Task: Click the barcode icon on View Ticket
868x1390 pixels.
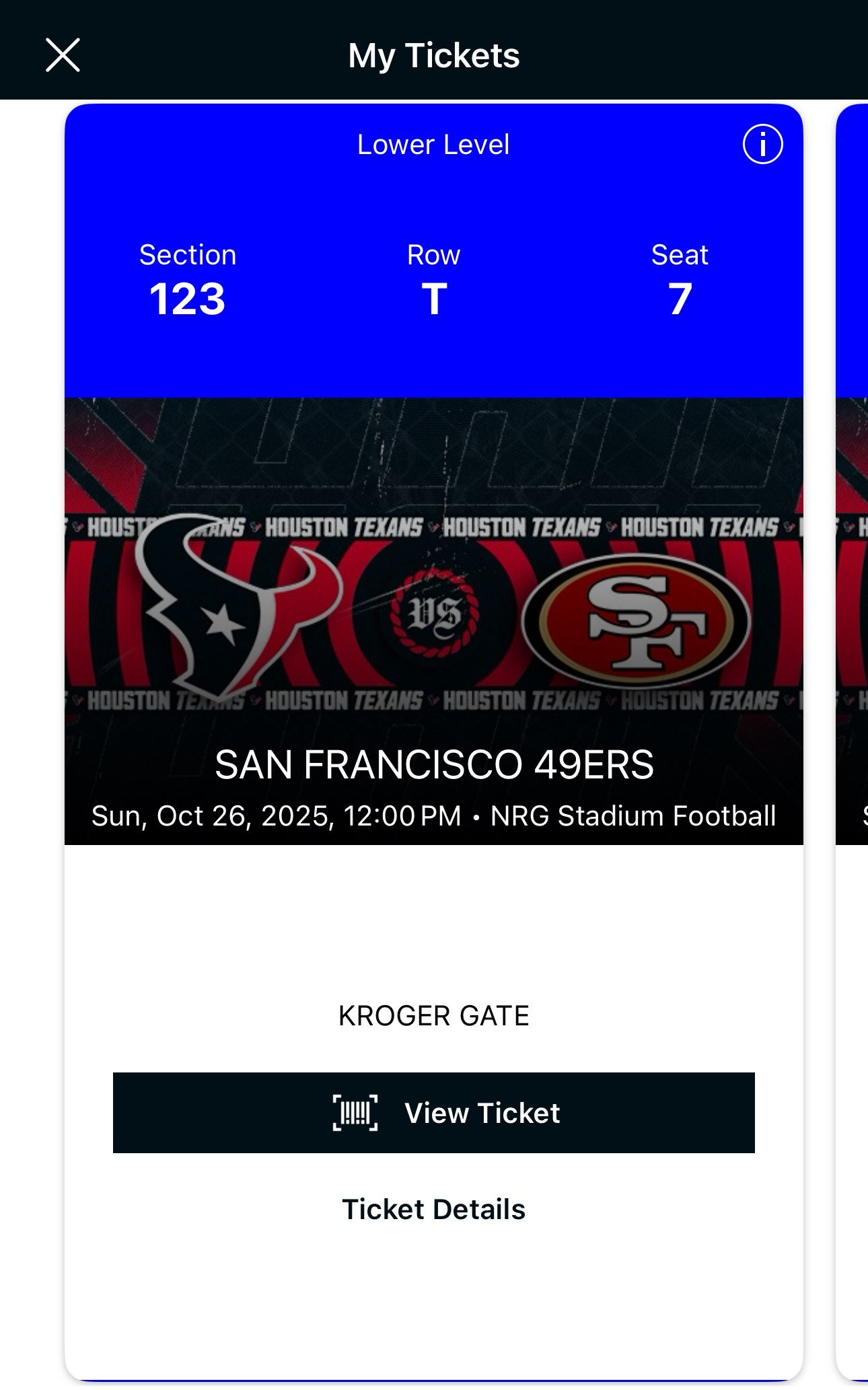Action: (x=355, y=1113)
